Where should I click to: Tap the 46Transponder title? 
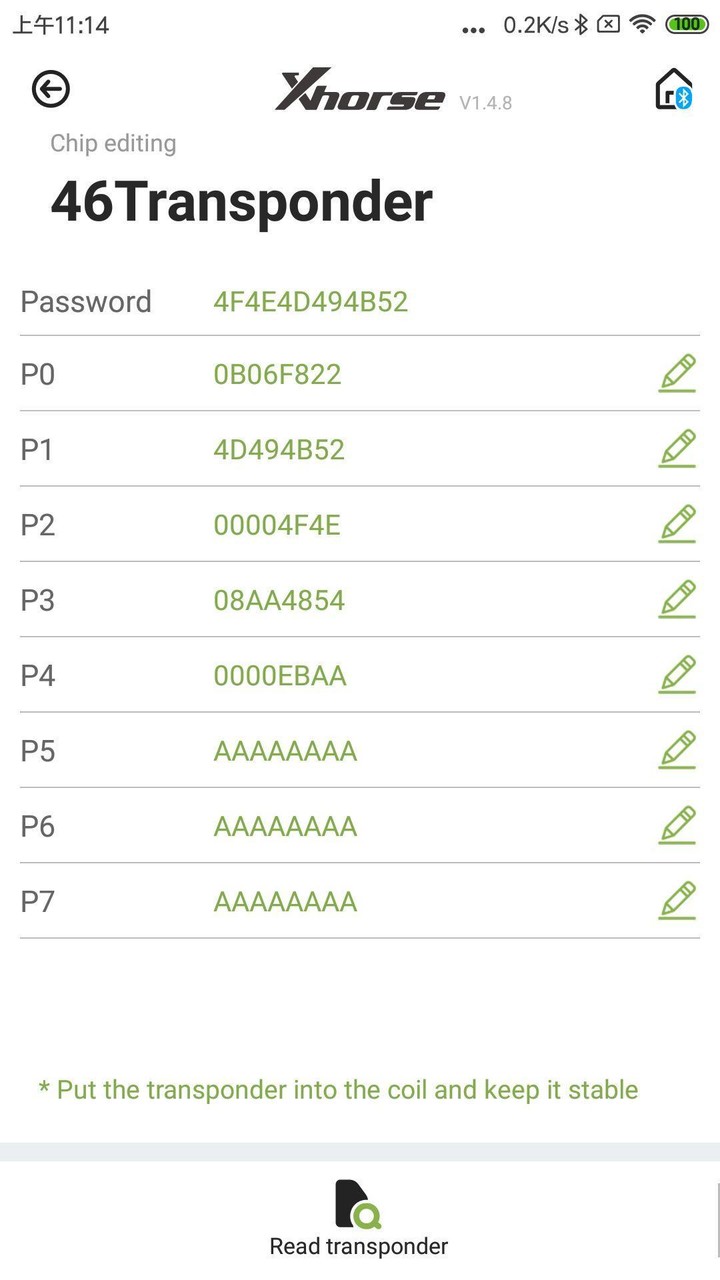(x=242, y=202)
